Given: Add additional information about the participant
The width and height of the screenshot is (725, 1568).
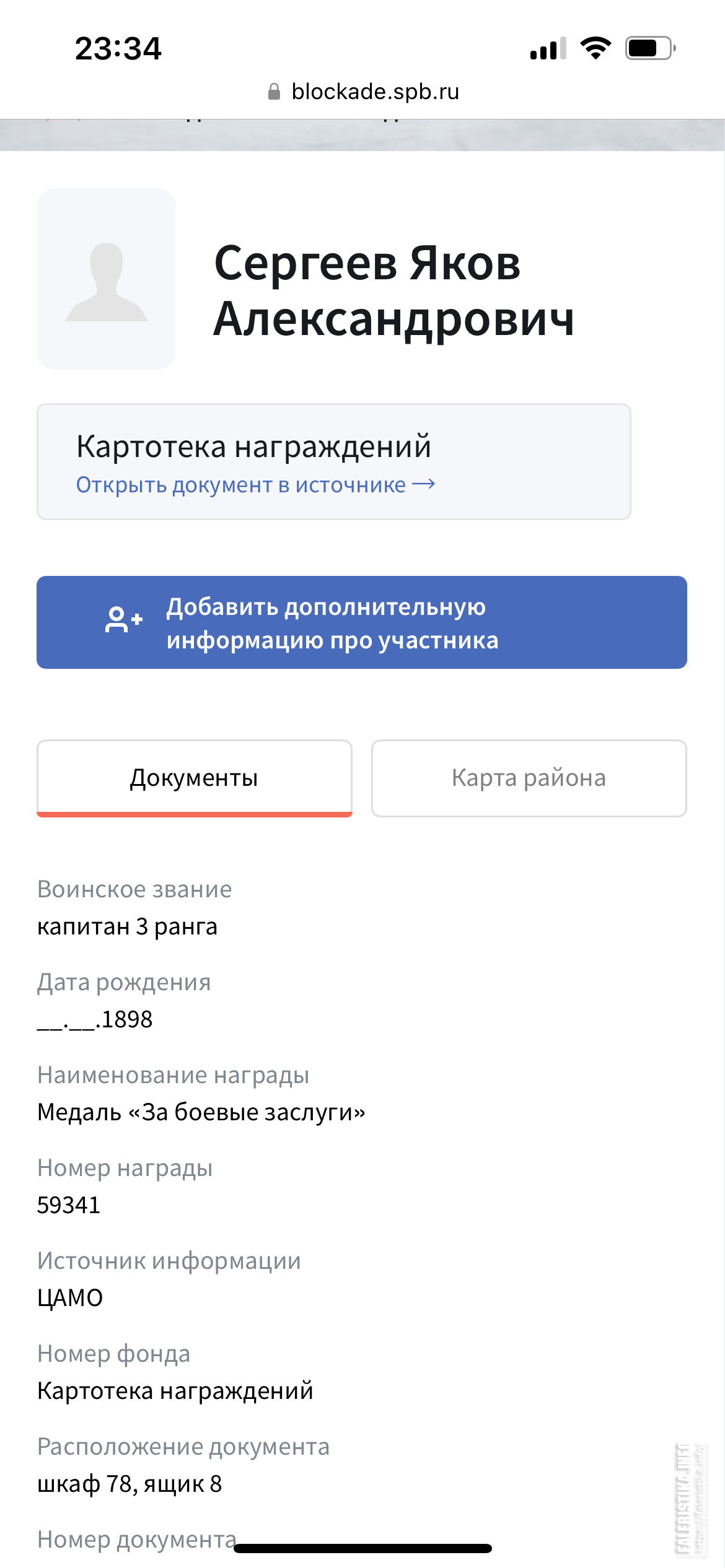Looking at the screenshot, I should coord(362,622).
